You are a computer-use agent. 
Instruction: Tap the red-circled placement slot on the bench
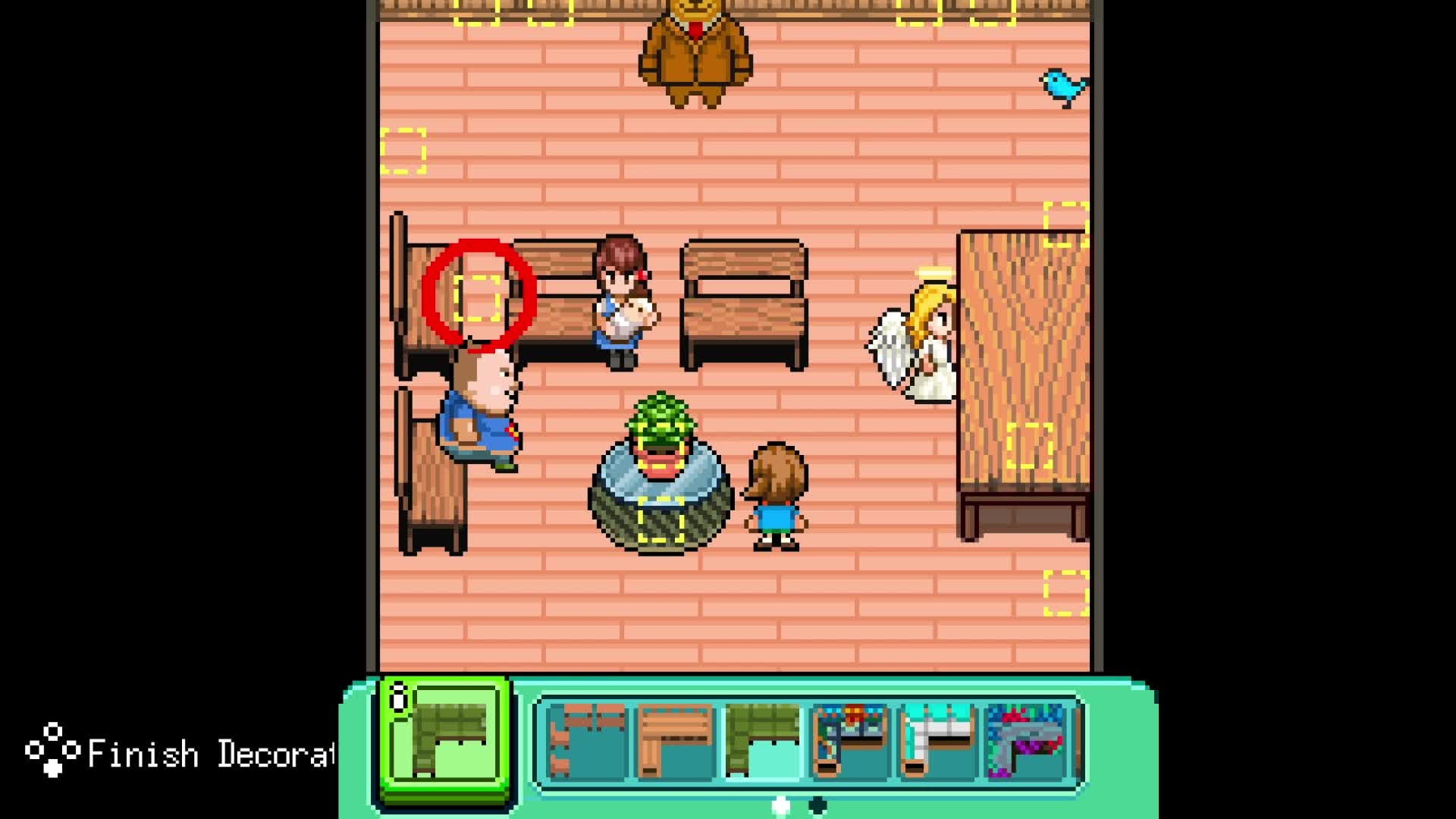pyautogui.click(x=478, y=297)
